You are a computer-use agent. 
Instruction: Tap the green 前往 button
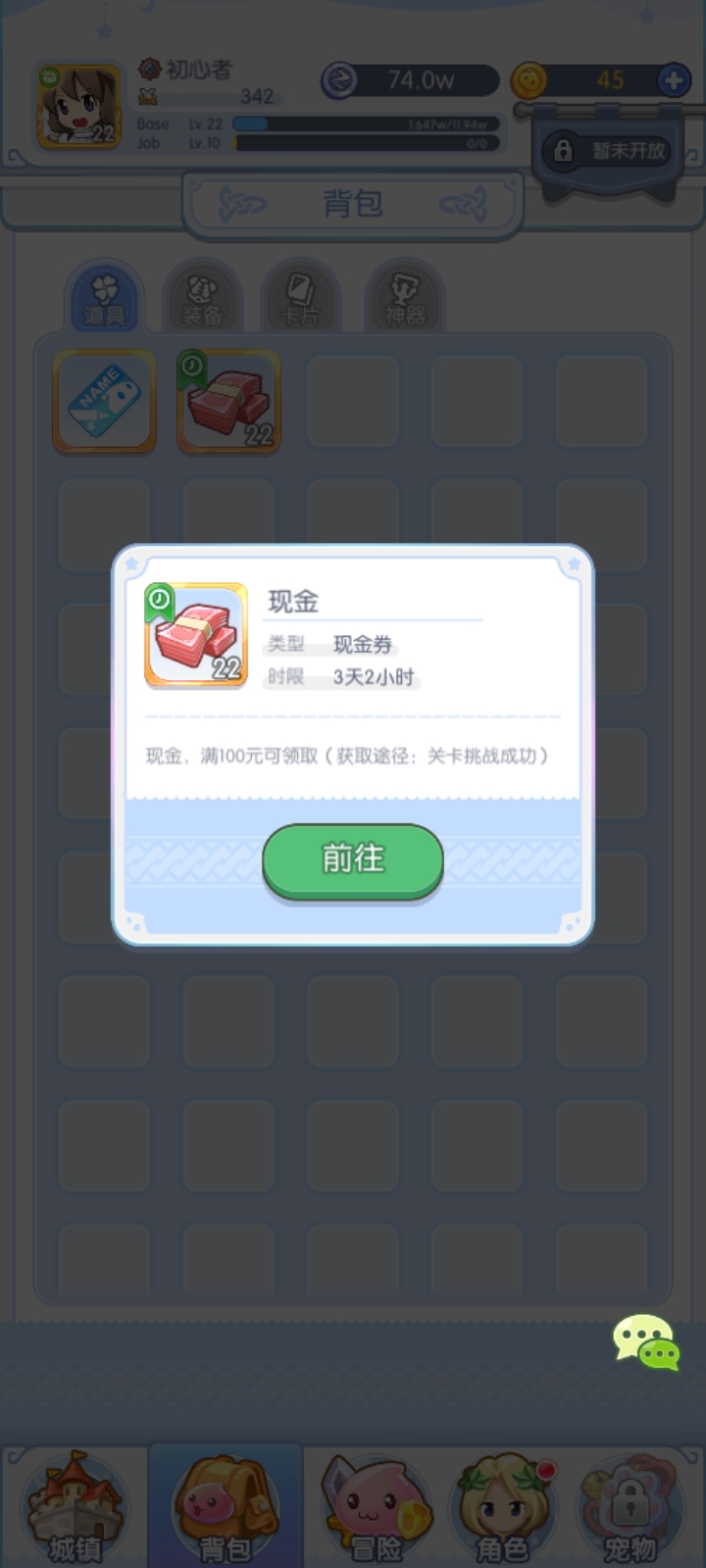pos(353,859)
